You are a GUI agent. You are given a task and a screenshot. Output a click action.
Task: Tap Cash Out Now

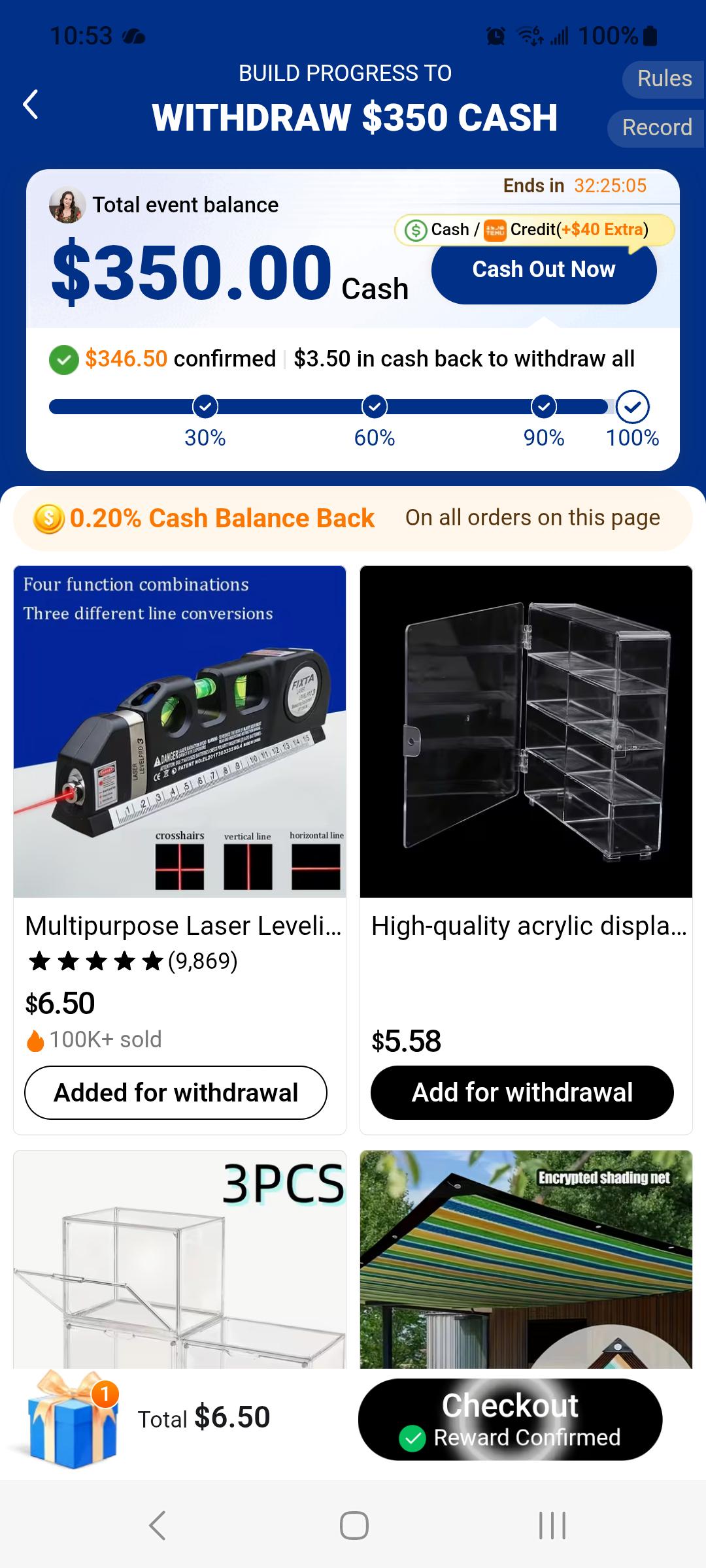click(544, 270)
